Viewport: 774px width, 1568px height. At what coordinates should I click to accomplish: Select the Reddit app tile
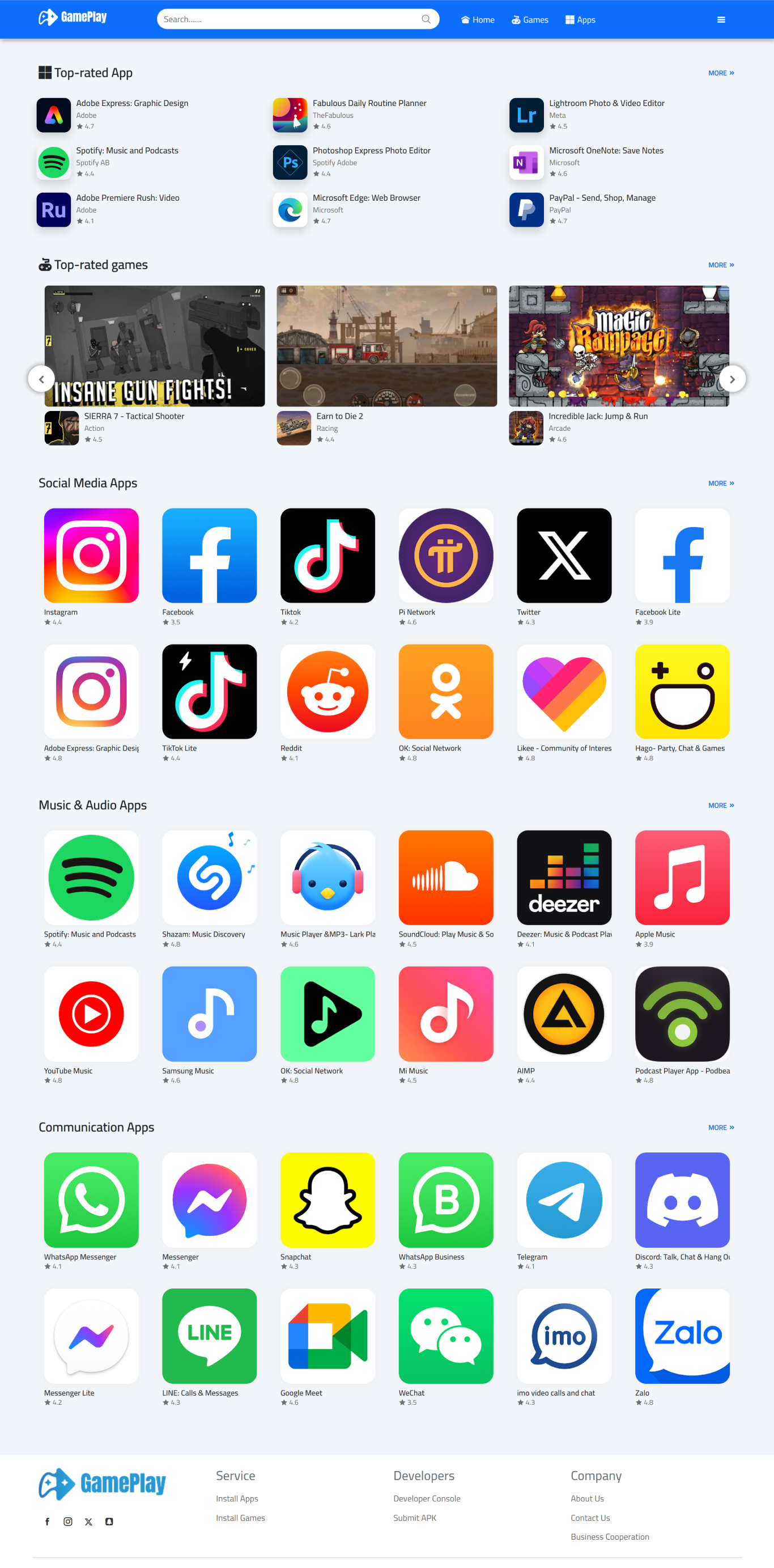click(328, 692)
